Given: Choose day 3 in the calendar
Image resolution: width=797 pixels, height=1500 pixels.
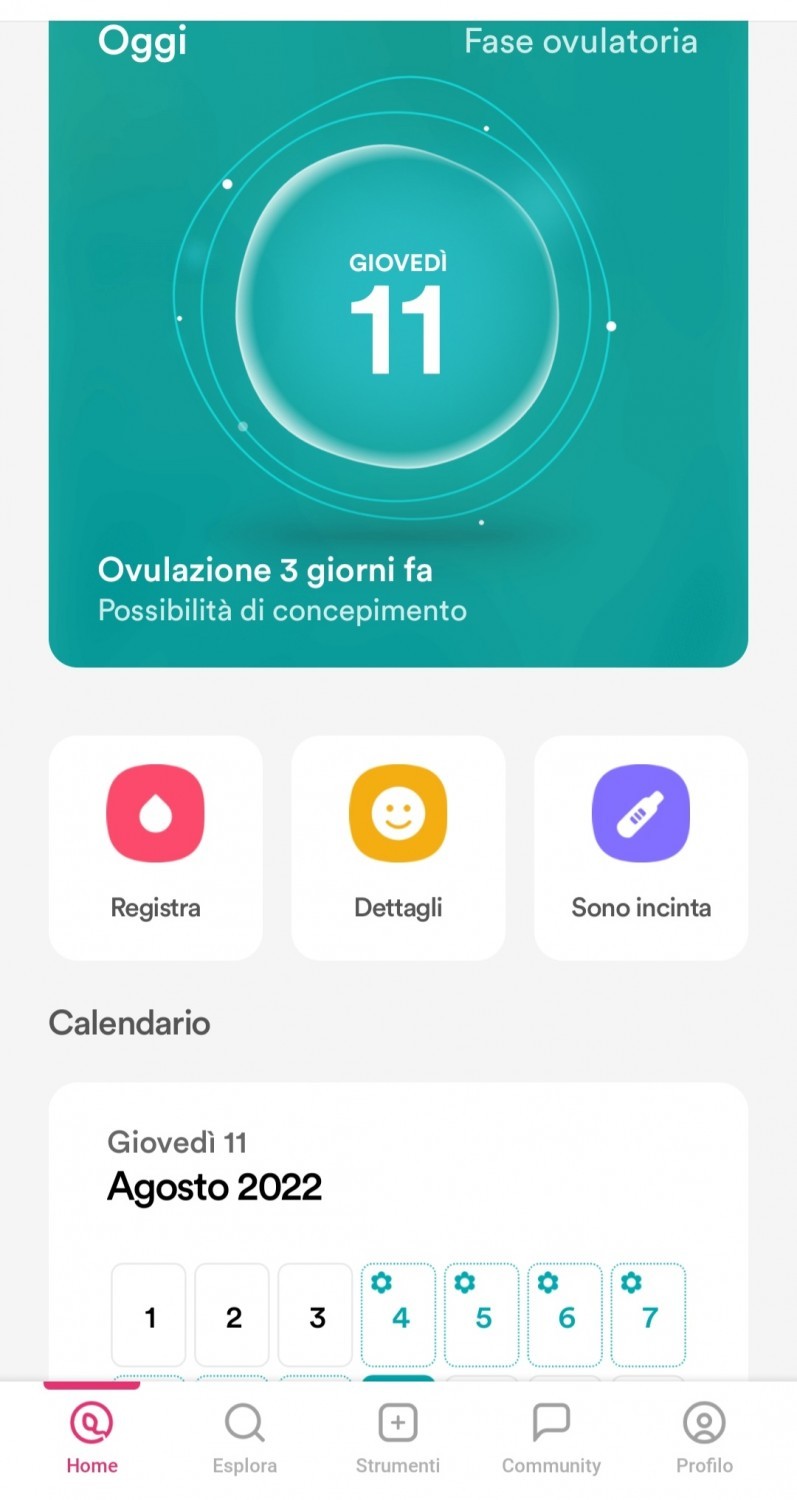Looking at the screenshot, I should tap(316, 1315).
